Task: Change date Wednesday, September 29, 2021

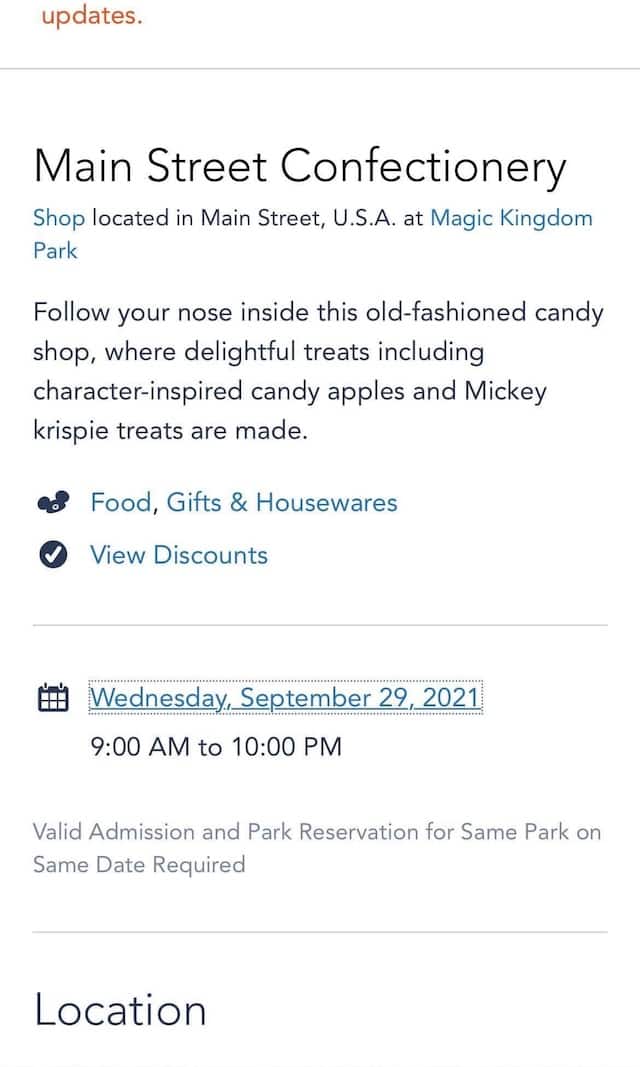Action: pos(286,697)
